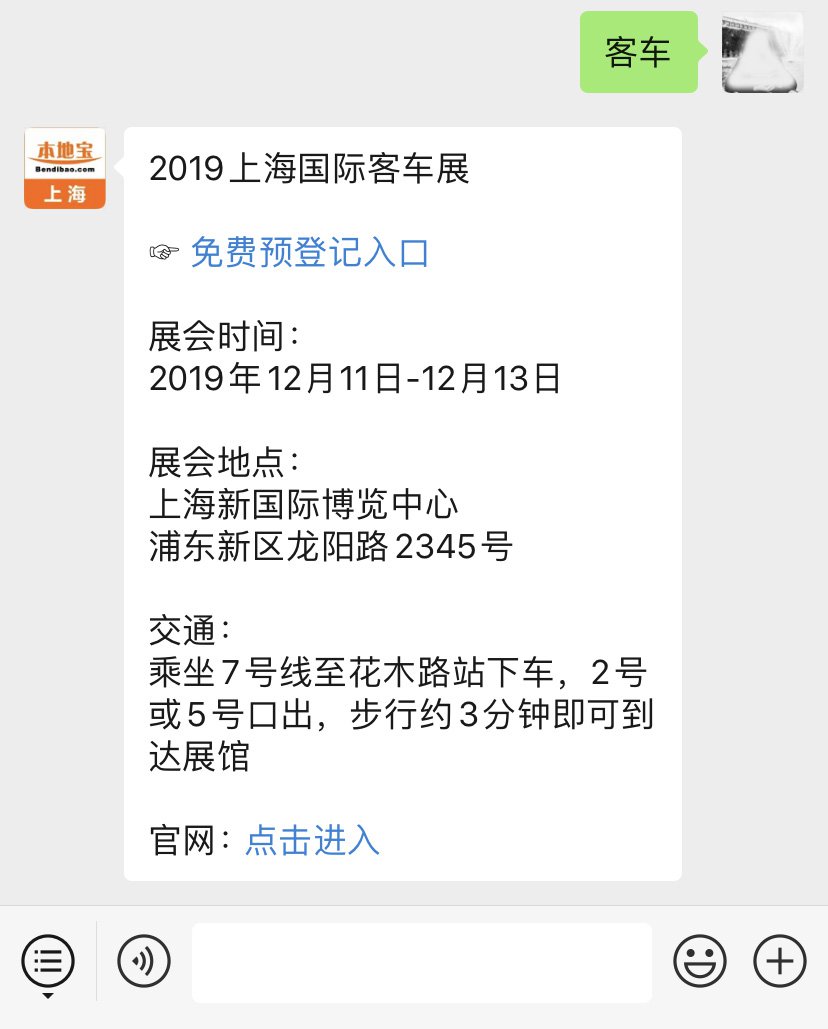Focus the message text field
The height and width of the screenshot is (1029, 828).
[x=421, y=962]
